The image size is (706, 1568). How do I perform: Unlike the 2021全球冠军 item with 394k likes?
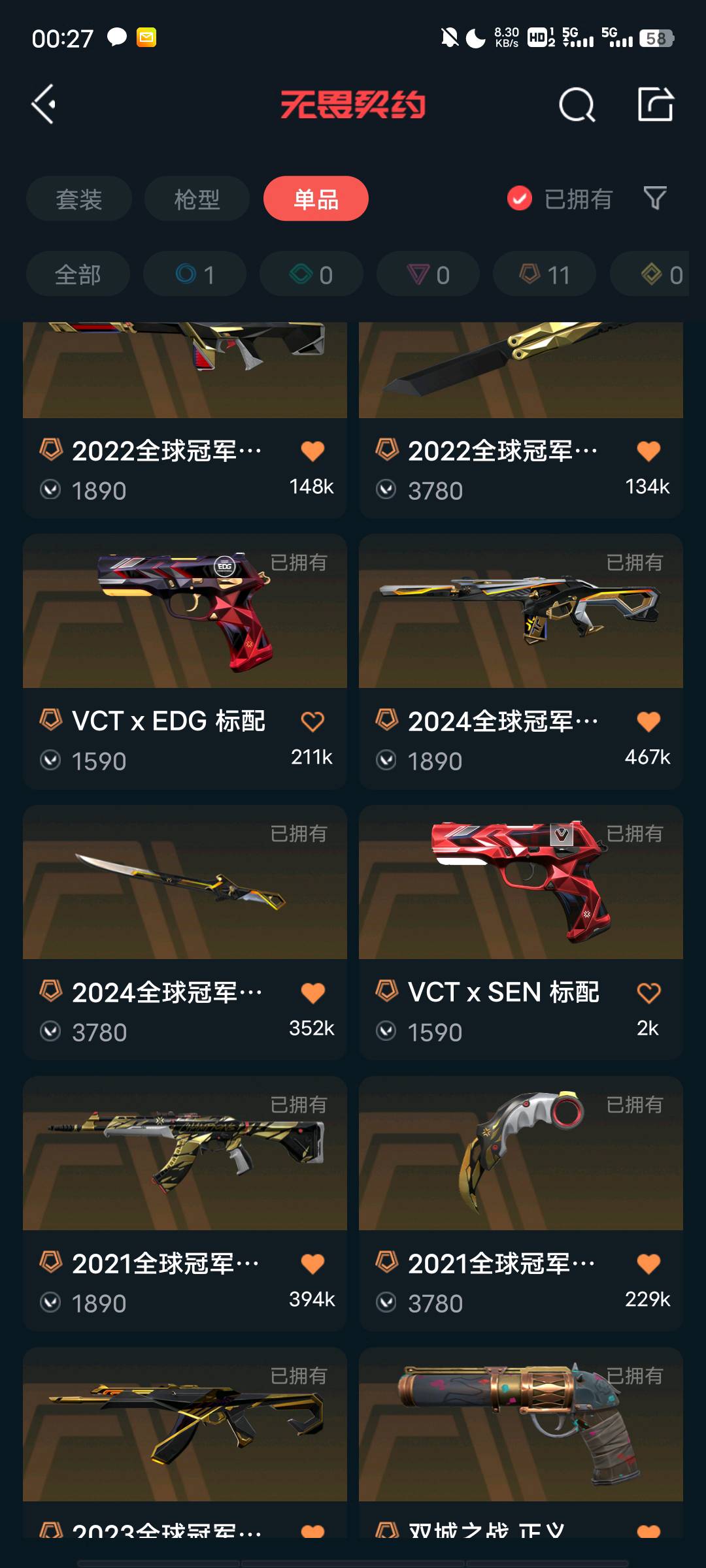(x=312, y=1264)
